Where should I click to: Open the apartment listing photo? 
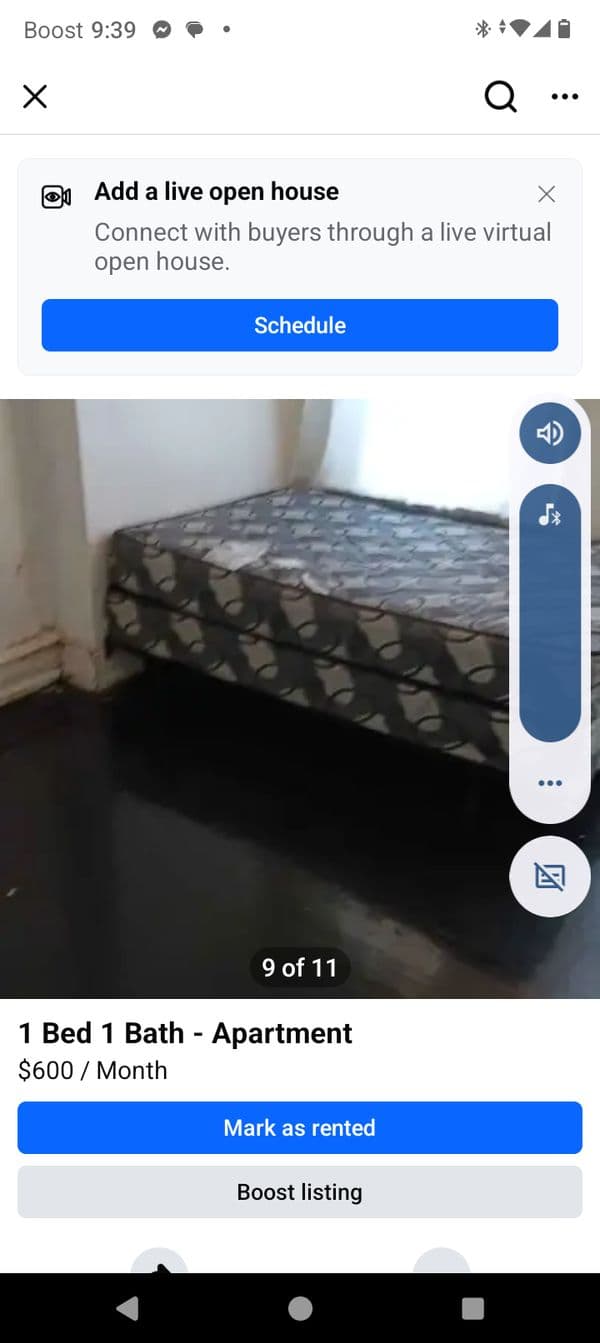click(x=250, y=700)
